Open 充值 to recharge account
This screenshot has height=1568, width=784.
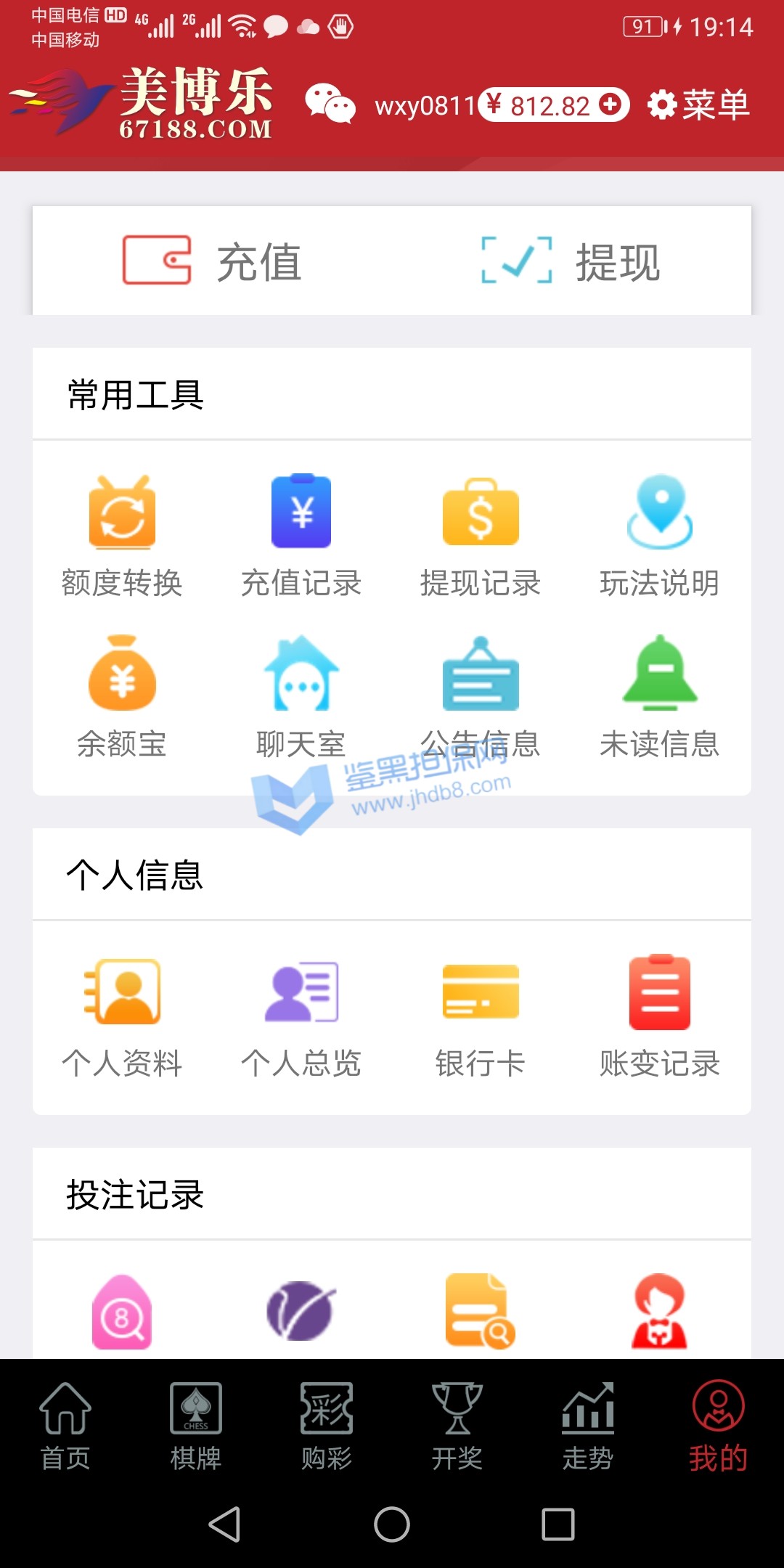212,261
